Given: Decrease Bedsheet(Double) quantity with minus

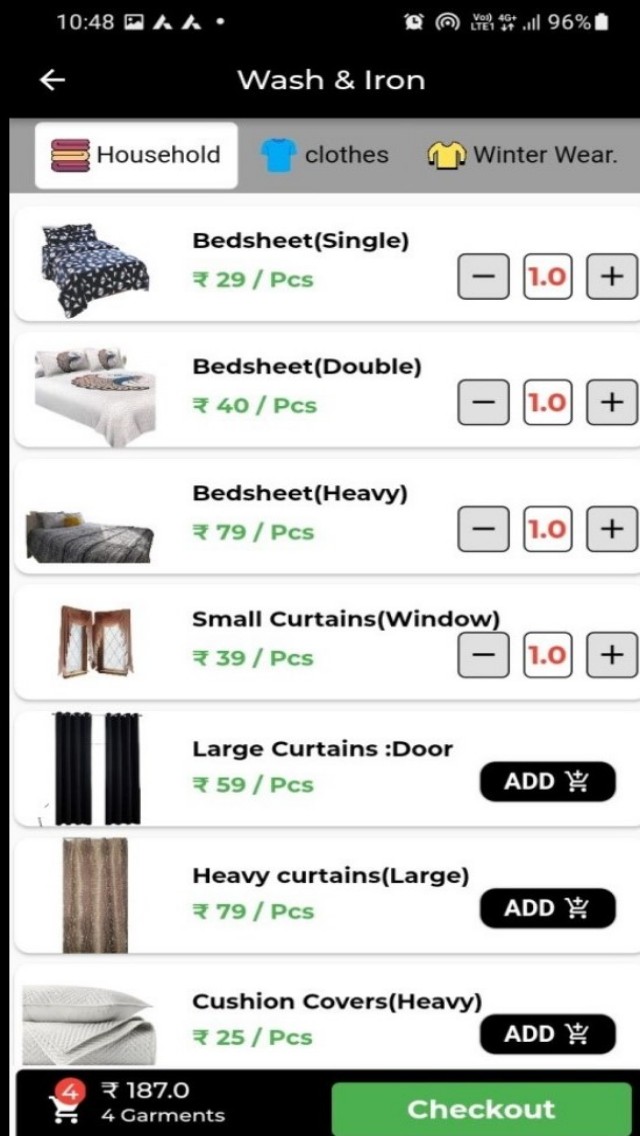Looking at the screenshot, I should pyautogui.click(x=483, y=402).
